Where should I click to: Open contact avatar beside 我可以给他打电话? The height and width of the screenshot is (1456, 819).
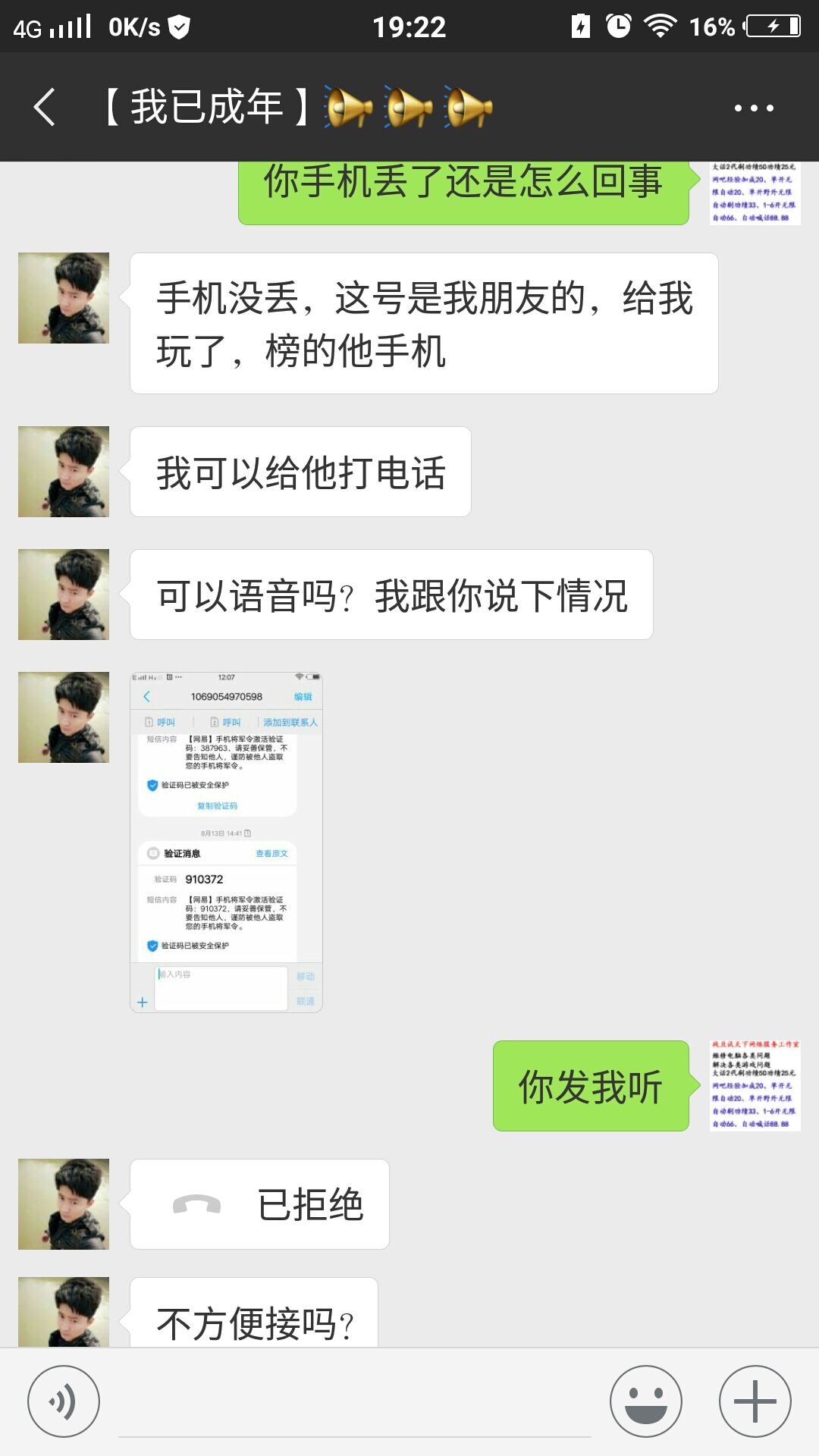point(64,472)
